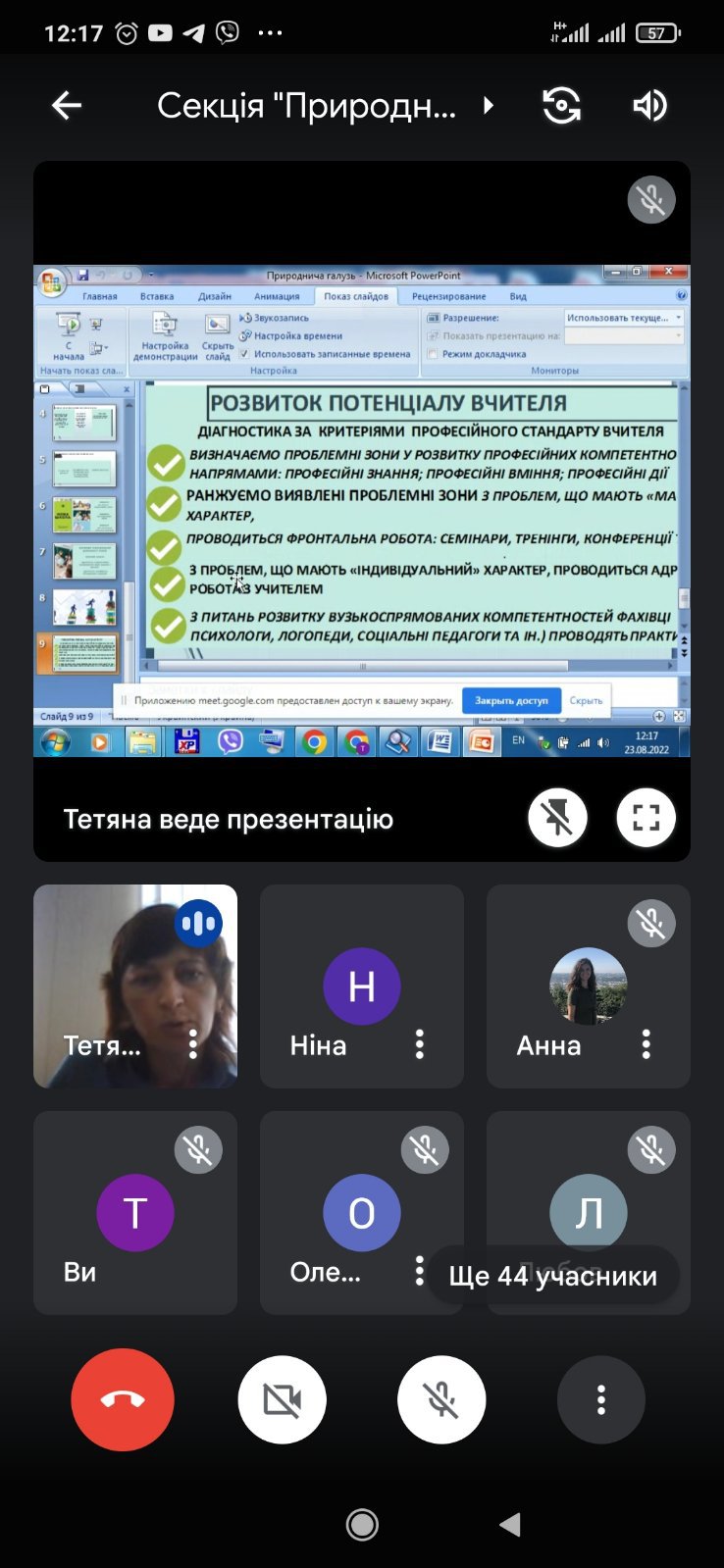This screenshot has width=724, height=1568.
Task: Change audio output via the speaker icon
Action: click(649, 105)
